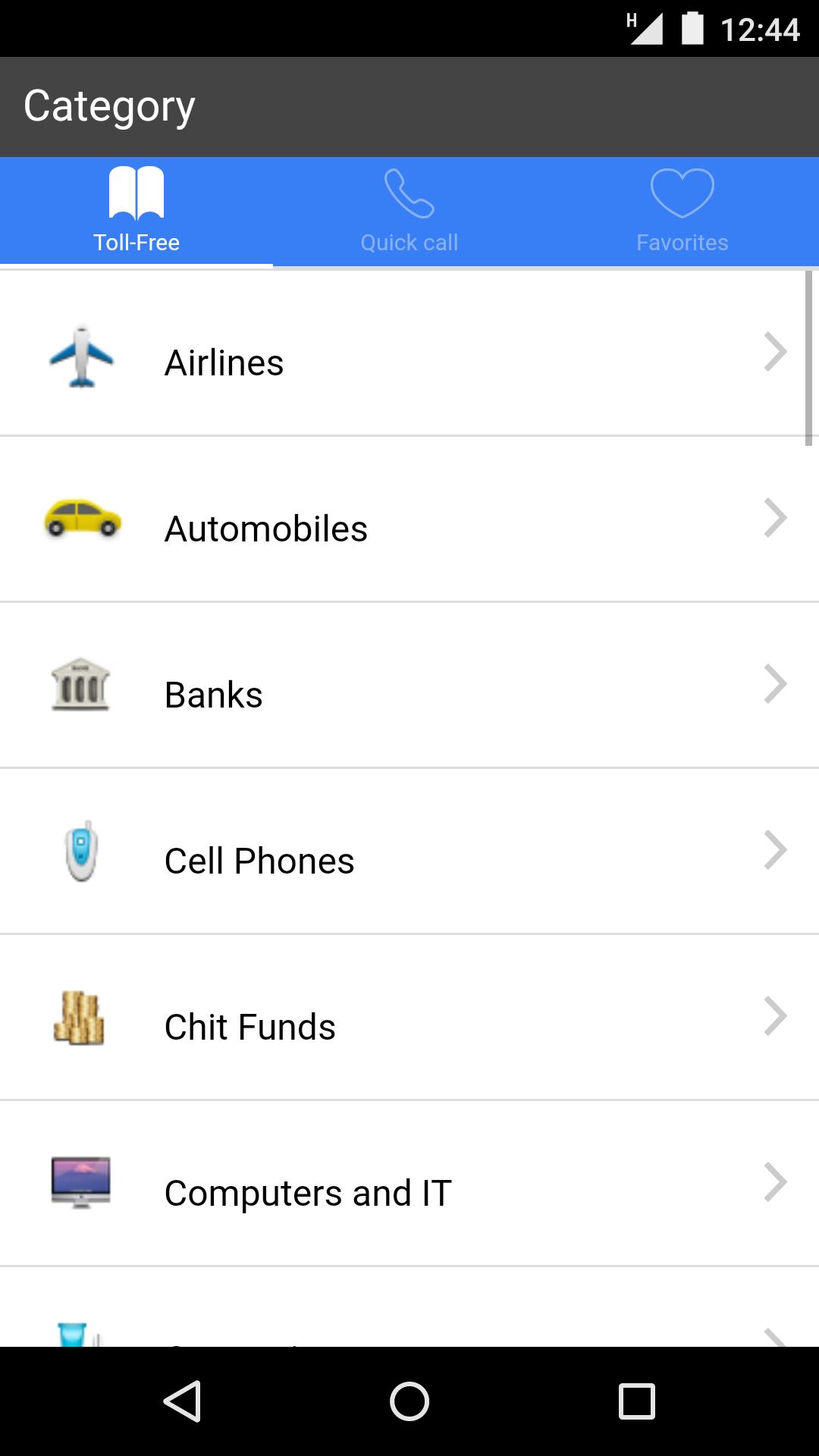The image size is (819, 1456).
Task: Click the Quick call phone icon
Action: coord(409,192)
